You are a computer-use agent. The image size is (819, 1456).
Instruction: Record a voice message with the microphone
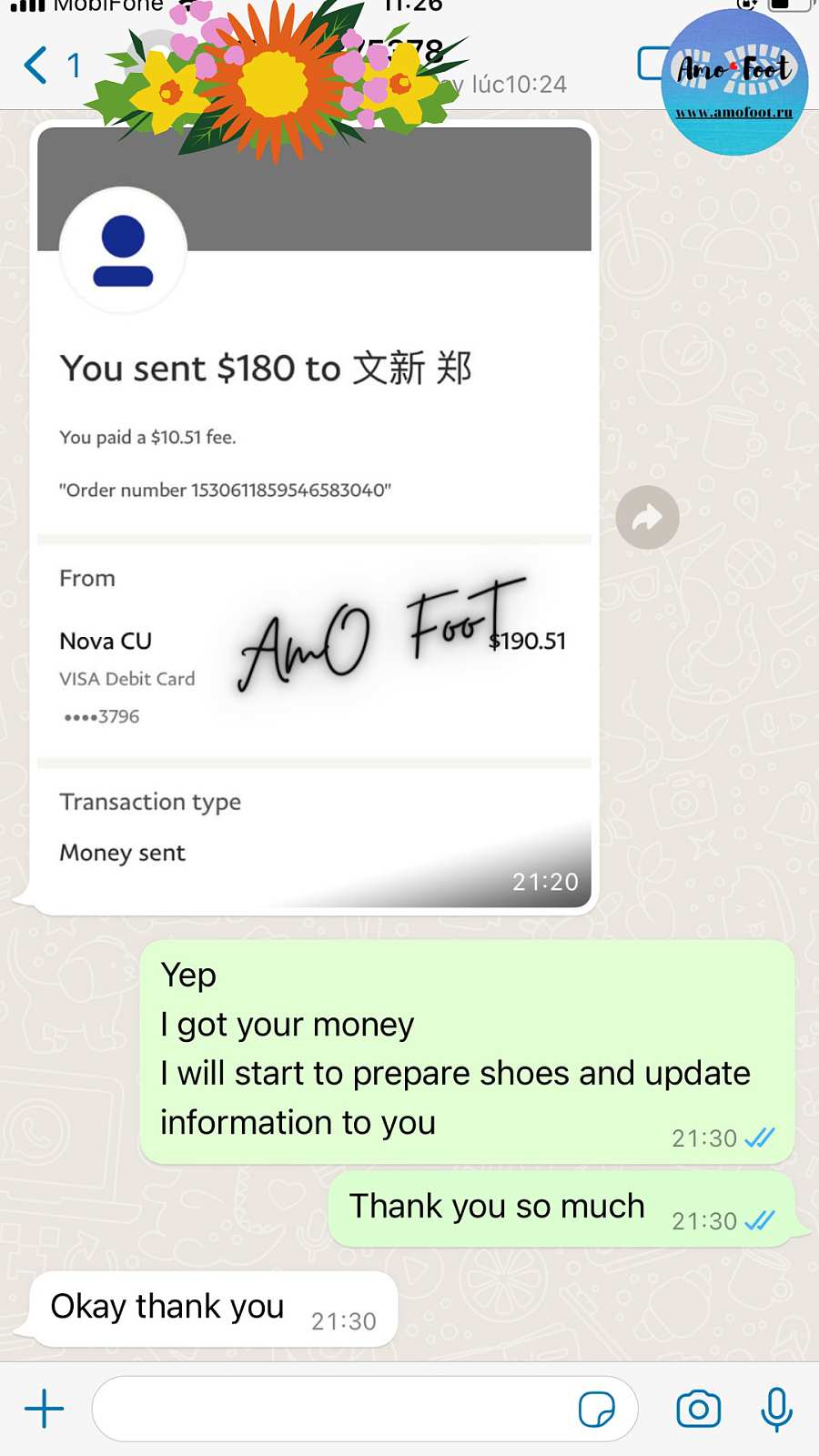click(776, 1409)
